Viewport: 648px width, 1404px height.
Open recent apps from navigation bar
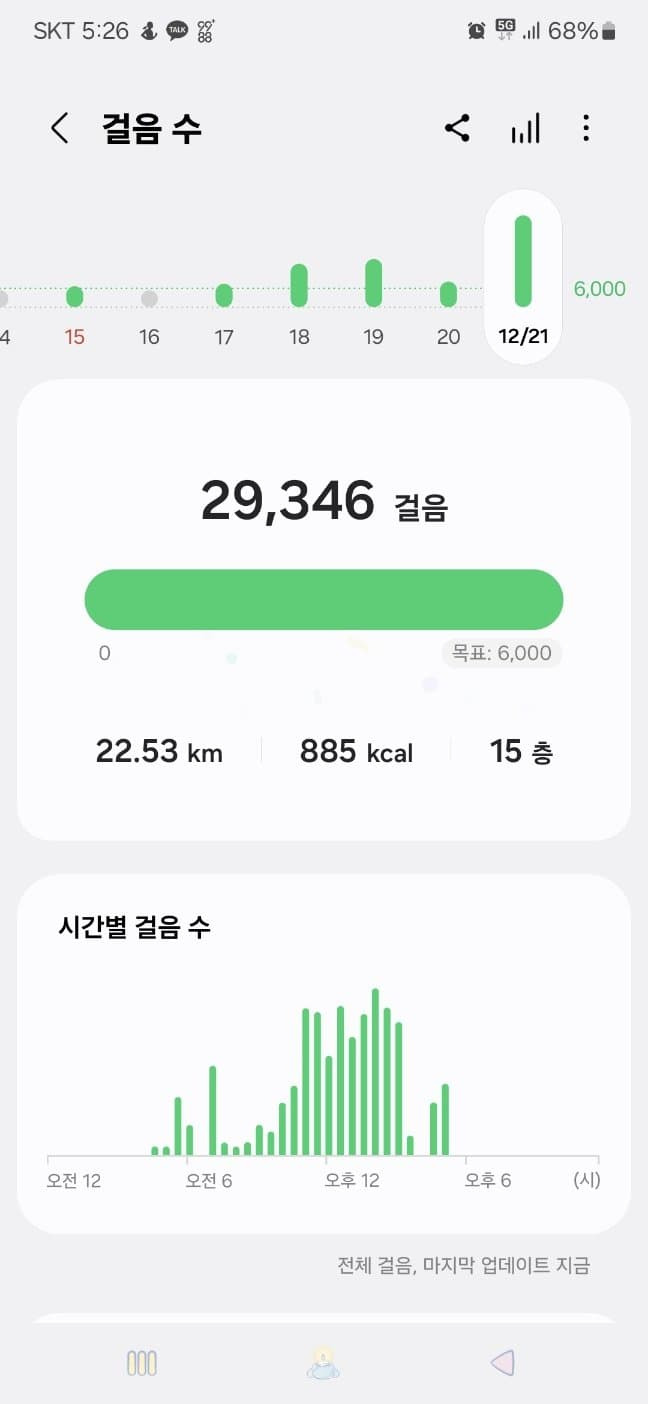[x=142, y=1362]
